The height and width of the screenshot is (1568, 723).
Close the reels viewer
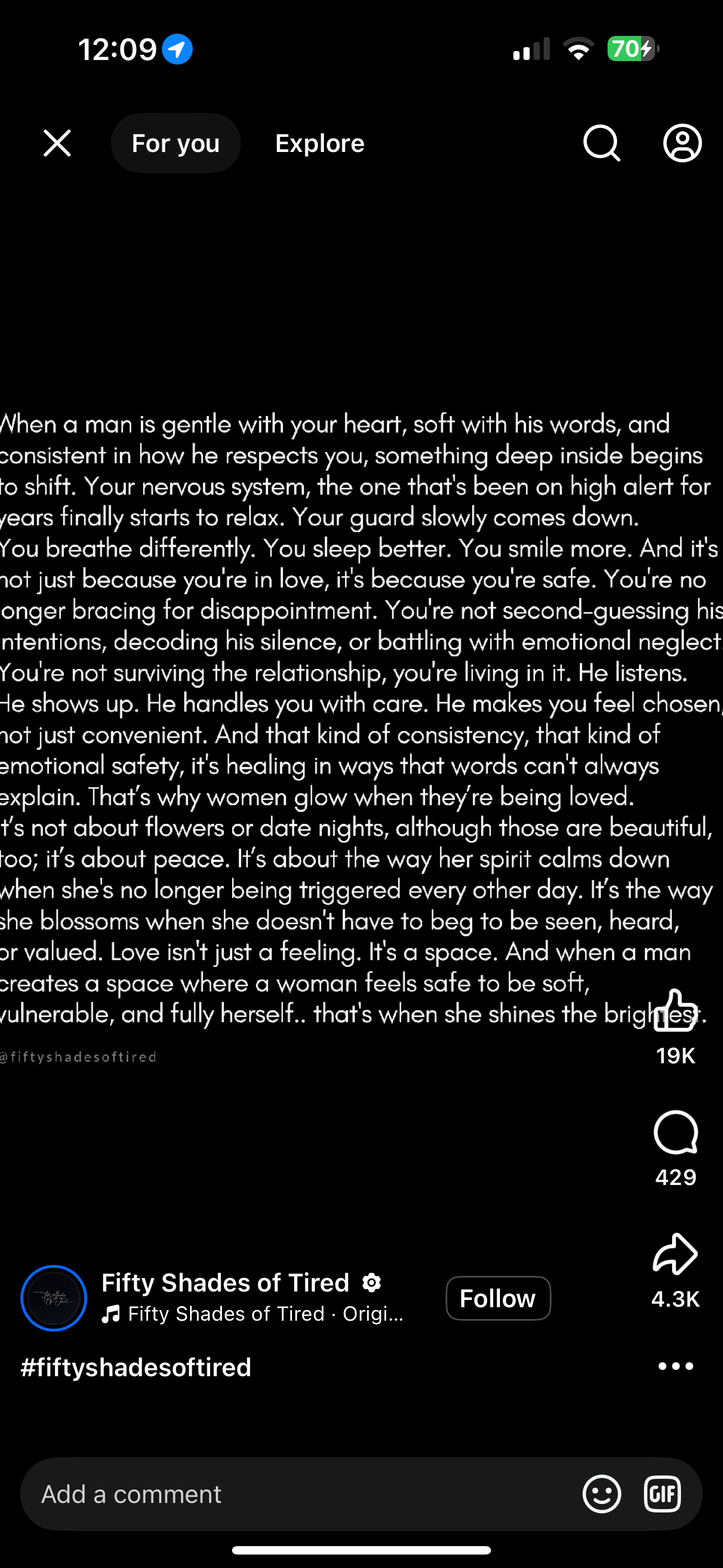pos(57,143)
